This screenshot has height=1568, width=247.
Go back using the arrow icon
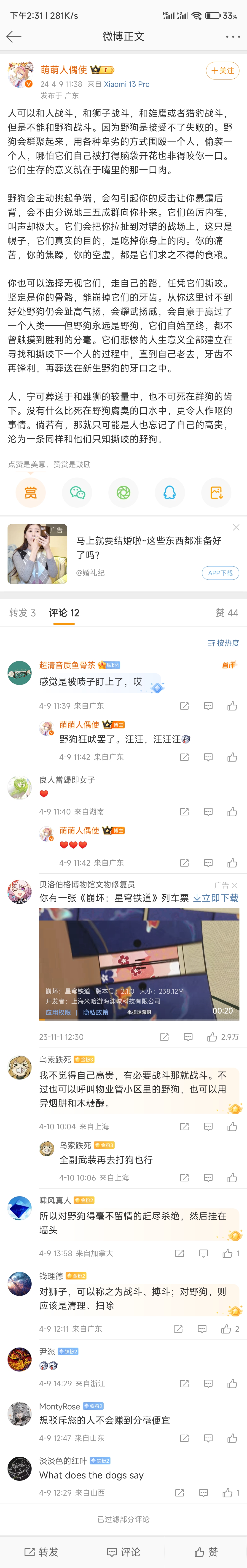13,37
